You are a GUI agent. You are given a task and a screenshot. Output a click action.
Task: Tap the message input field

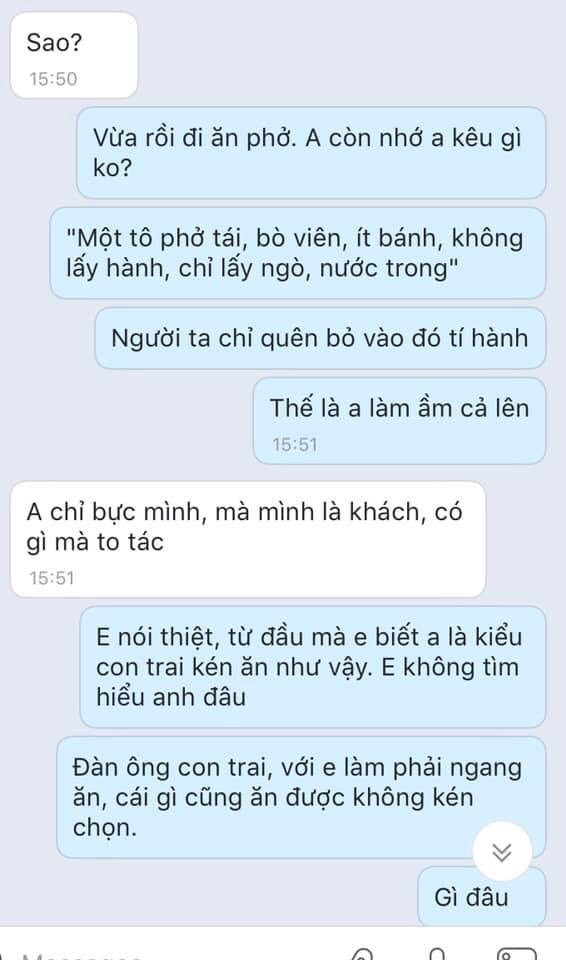[172, 953]
